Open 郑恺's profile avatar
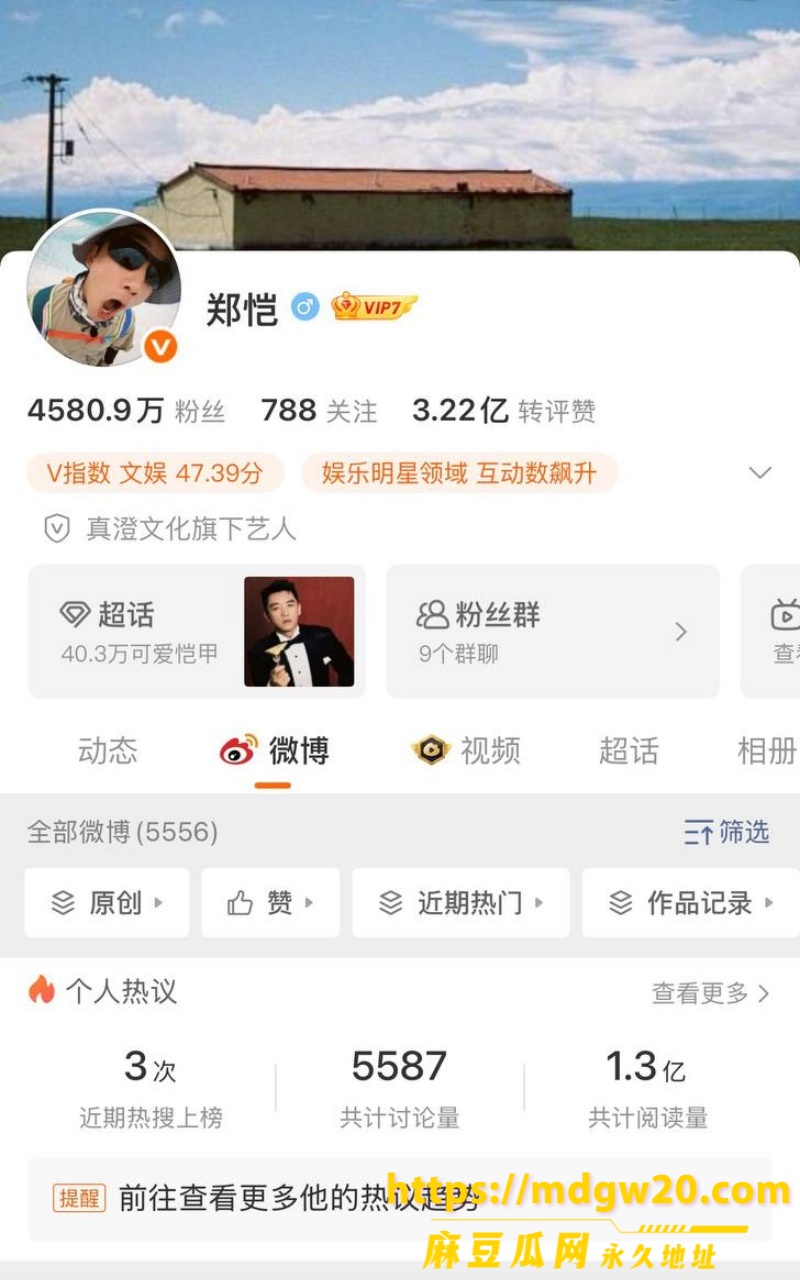Image resolution: width=800 pixels, height=1280 pixels. click(x=103, y=288)
